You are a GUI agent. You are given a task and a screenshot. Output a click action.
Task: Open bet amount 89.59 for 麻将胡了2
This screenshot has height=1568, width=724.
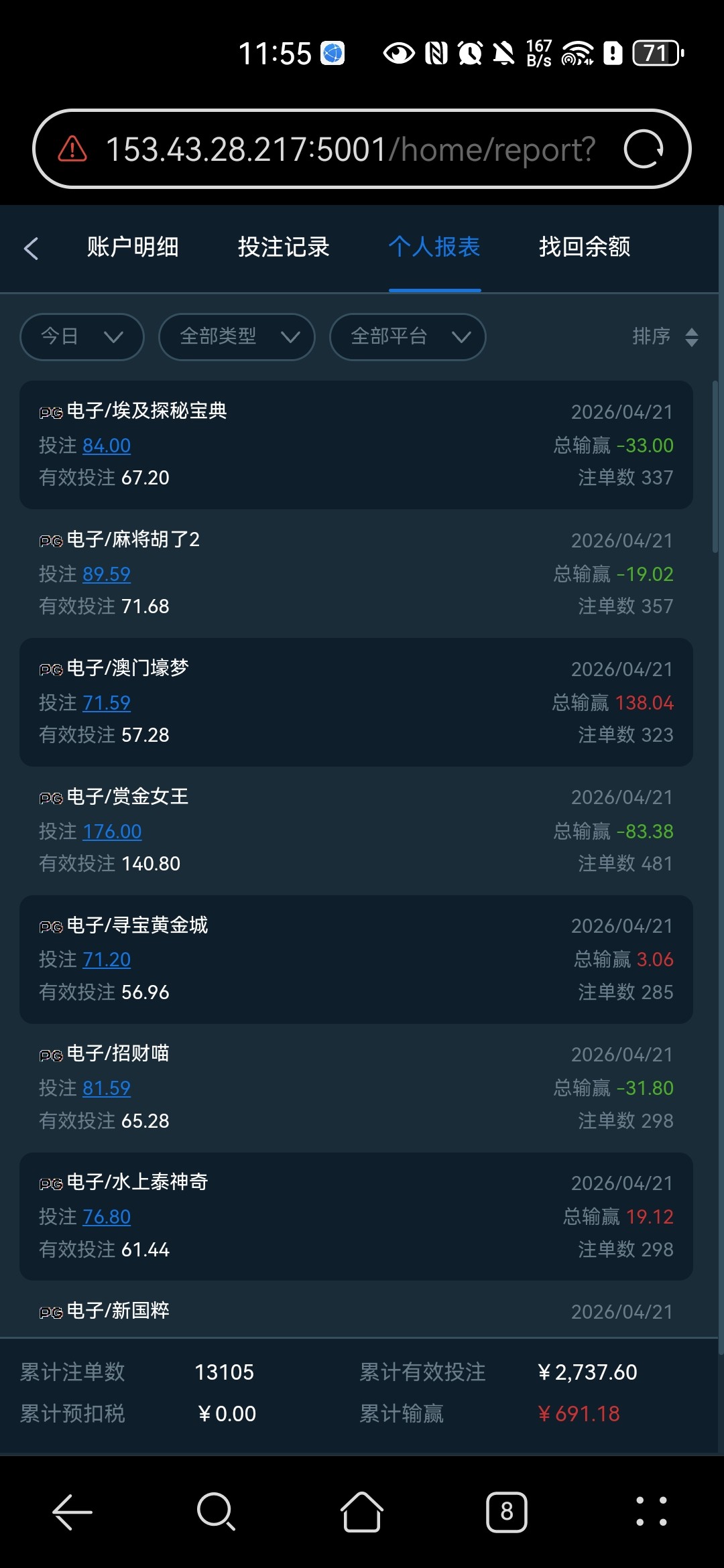[x=107, y=574]
